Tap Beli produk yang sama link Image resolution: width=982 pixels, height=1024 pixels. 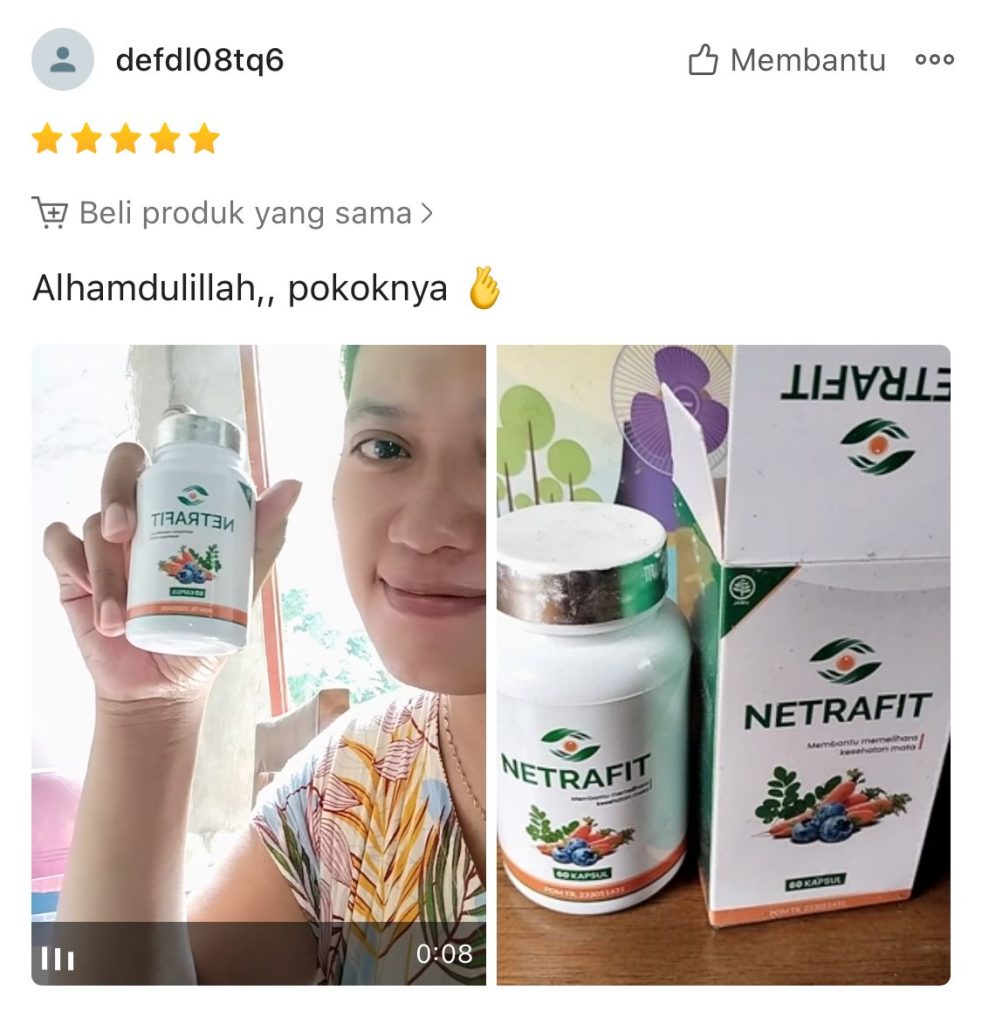click(x=232, y=213)
